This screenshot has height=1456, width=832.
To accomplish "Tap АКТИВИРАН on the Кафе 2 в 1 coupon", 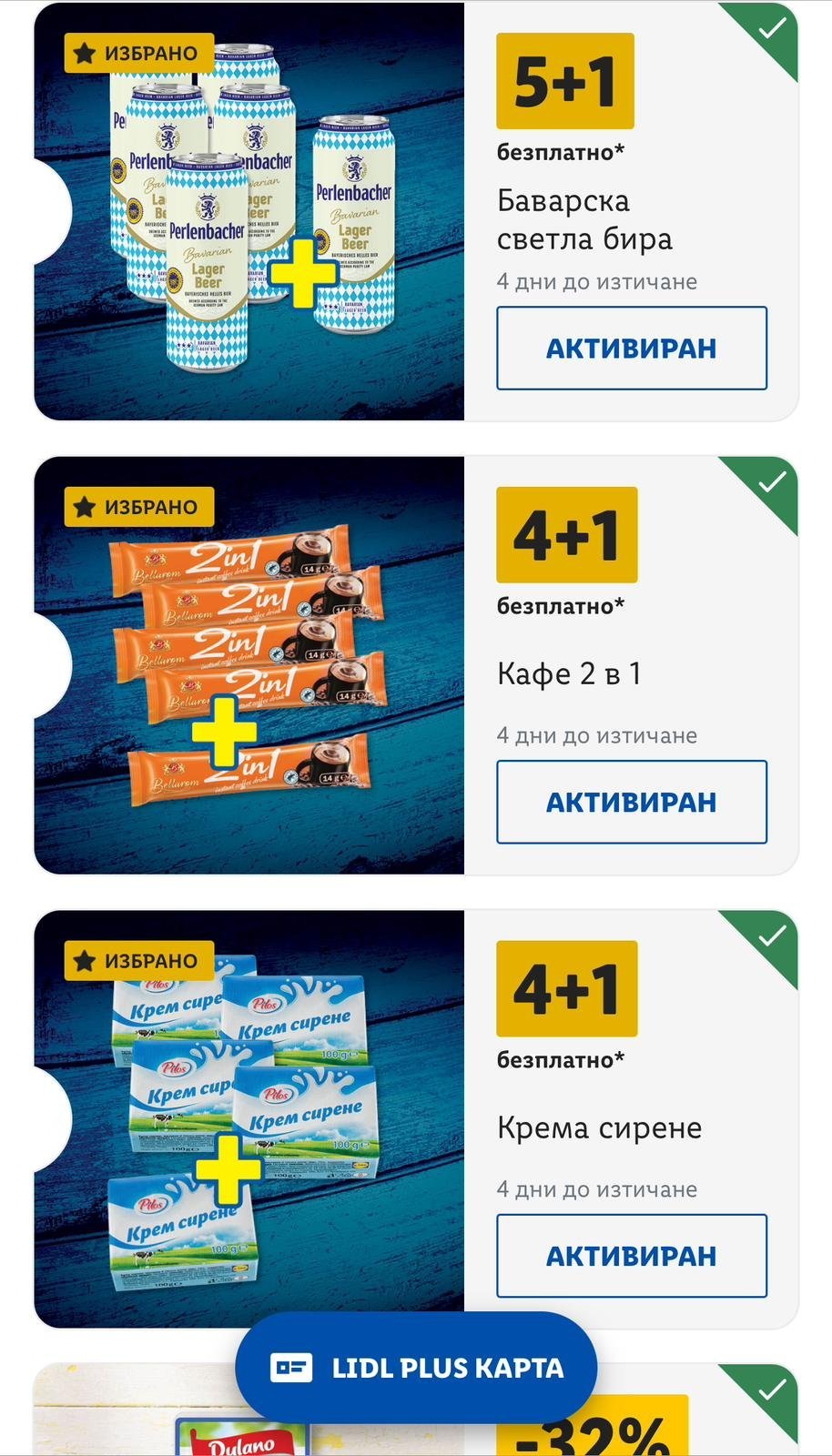I will 632,803.
